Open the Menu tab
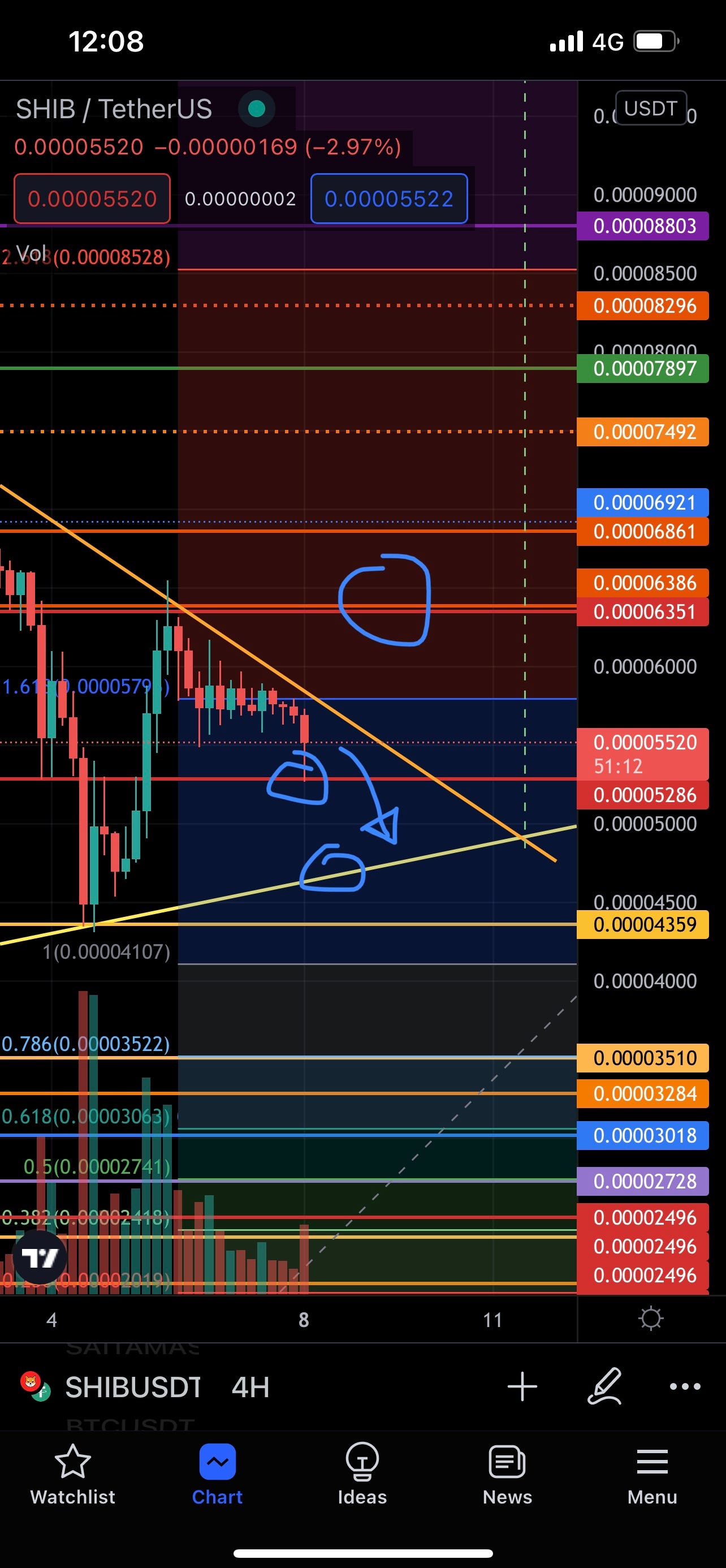The height and width of the screenshot is (1568, 726). tap(652, 1473)
